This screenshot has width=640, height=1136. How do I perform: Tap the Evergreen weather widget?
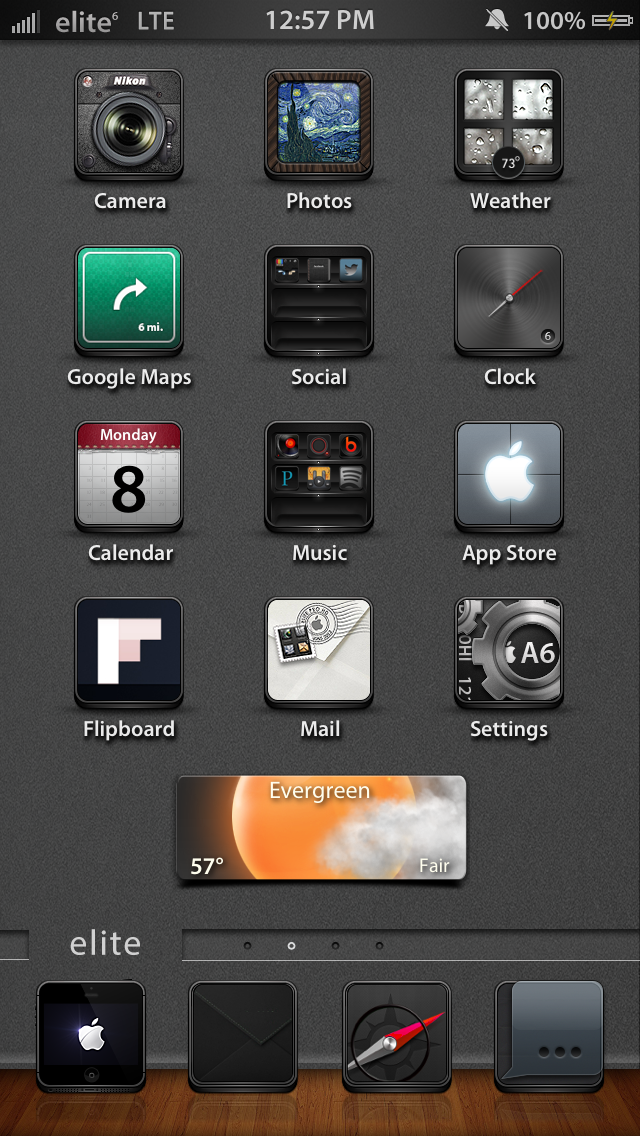coord(321,827)
